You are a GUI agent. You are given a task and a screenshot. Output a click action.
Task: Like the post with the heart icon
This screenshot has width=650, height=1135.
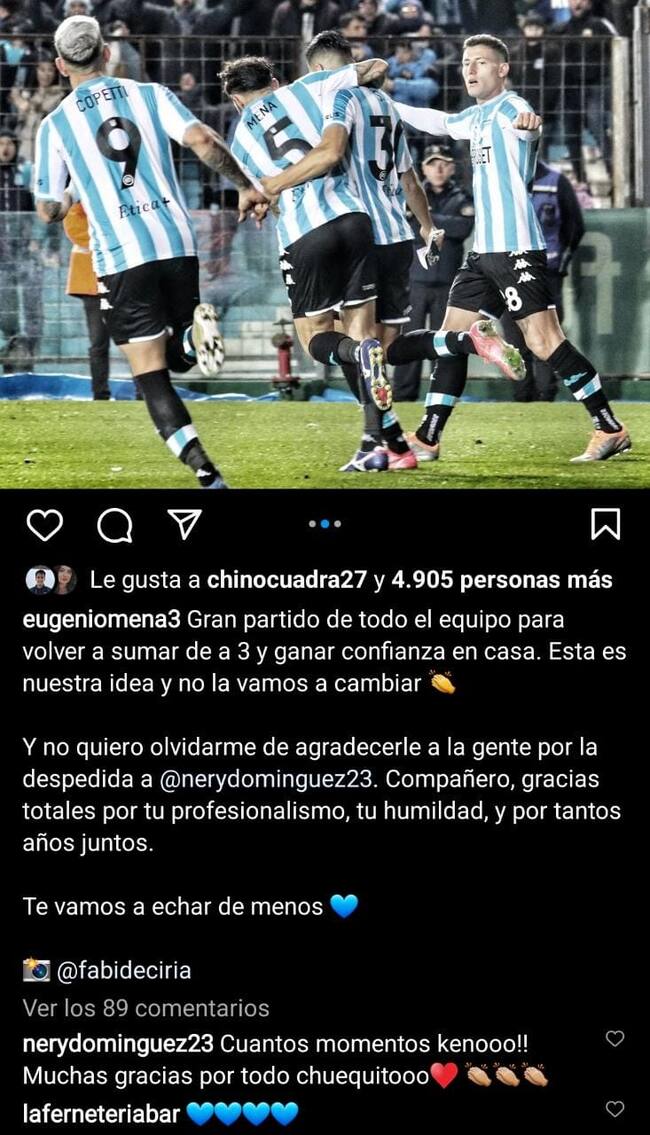(44, 524)
